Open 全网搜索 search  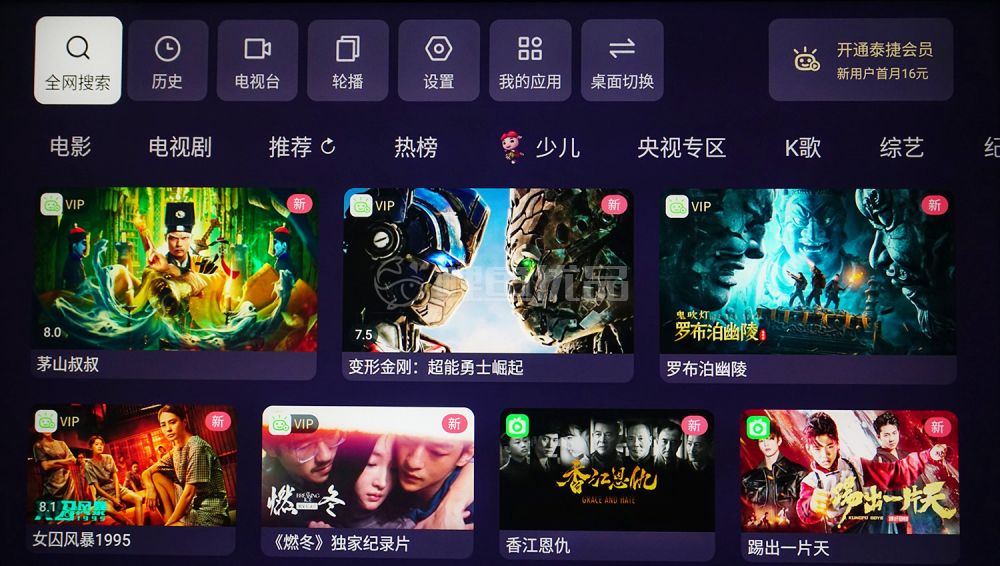78,60
